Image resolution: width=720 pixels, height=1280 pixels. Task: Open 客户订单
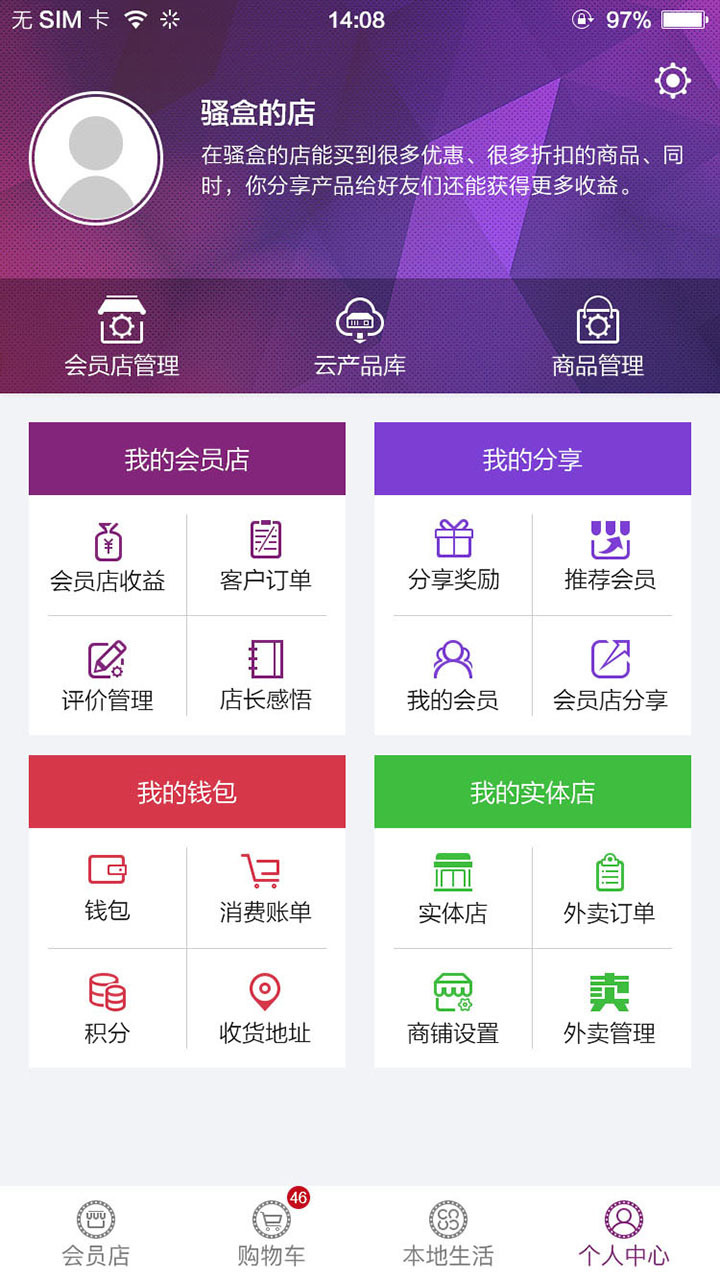[x=265, y=557]
